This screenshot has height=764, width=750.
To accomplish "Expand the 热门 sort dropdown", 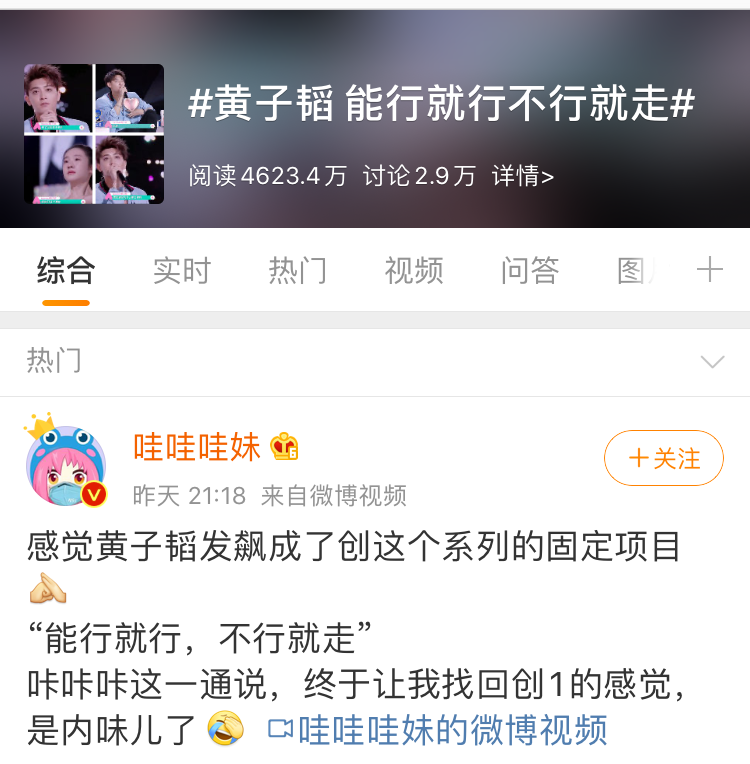I will [x=712, y=361].
